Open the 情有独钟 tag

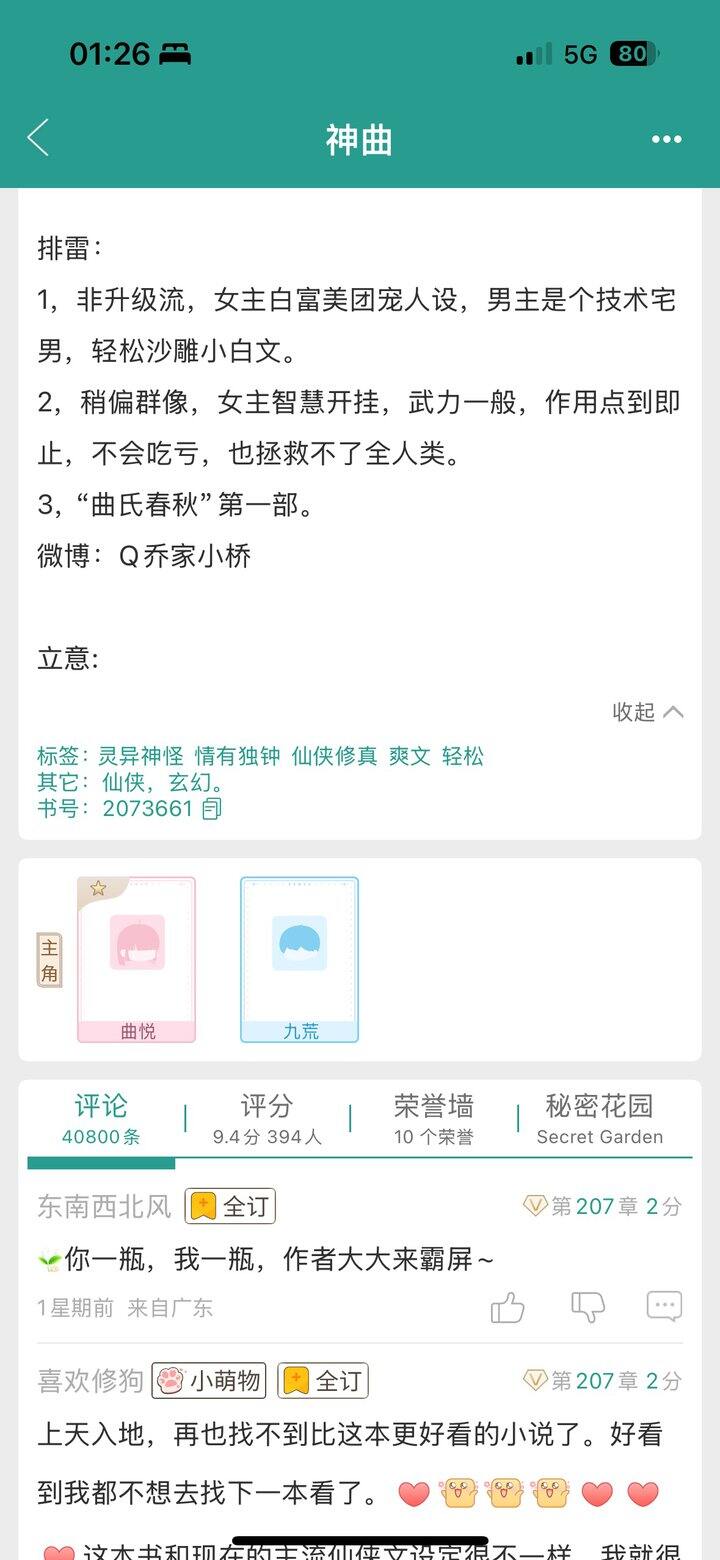tap(237, 756)
